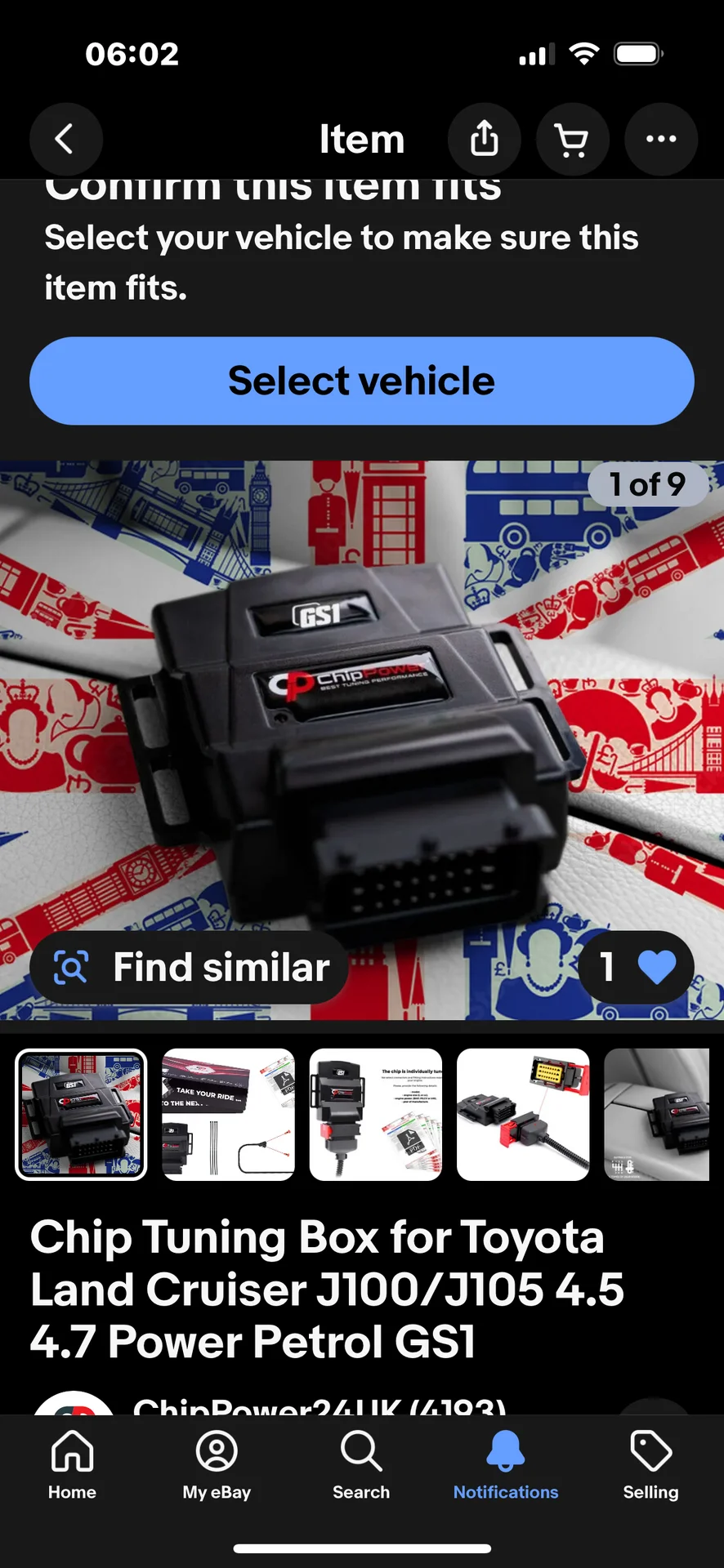View the third thumbnail with instructions sheet
This screenshot has height=1568, width=724.
click(375, 1114)
